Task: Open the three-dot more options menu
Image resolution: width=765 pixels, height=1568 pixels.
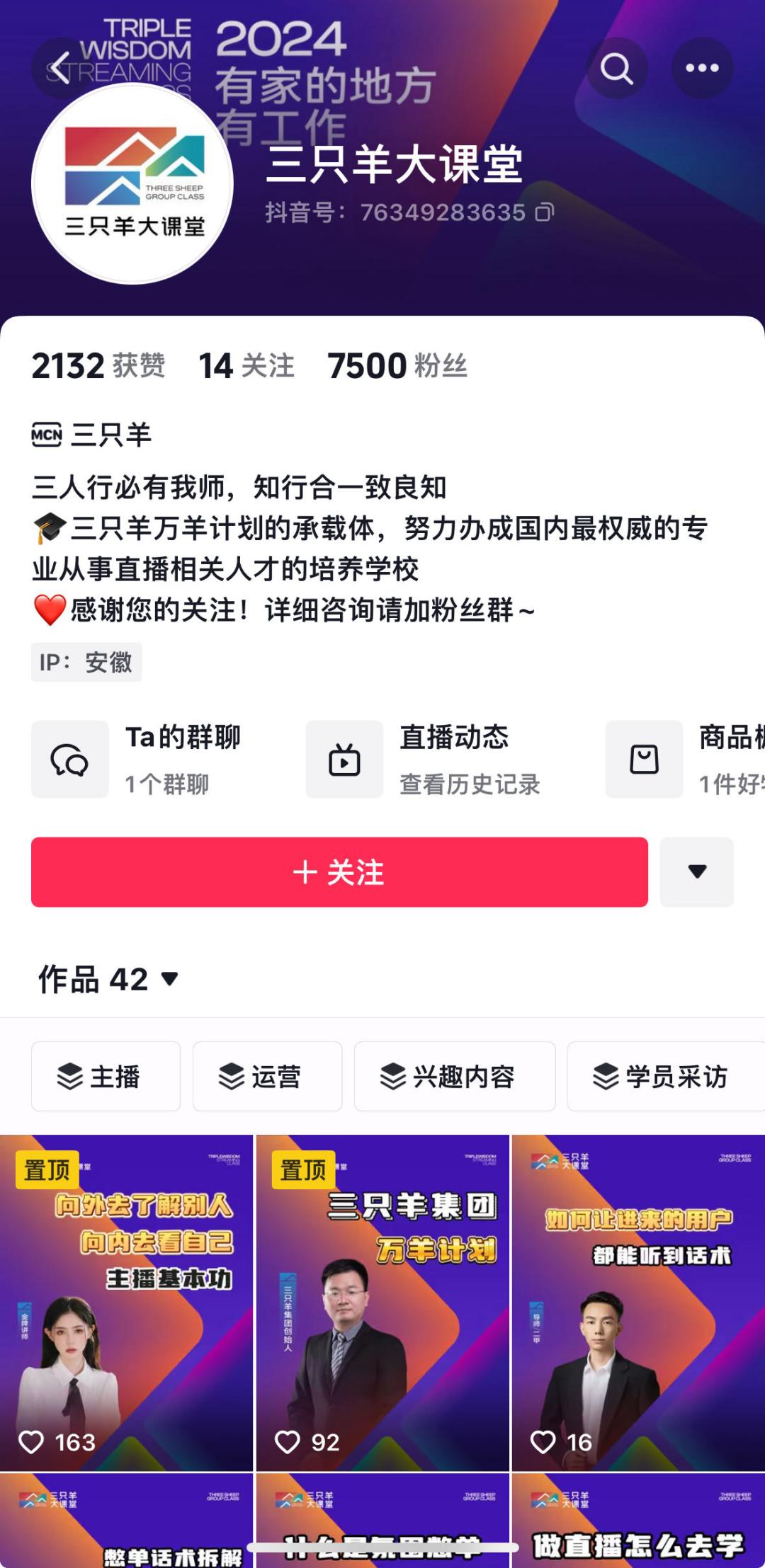Action: point(702,69)
